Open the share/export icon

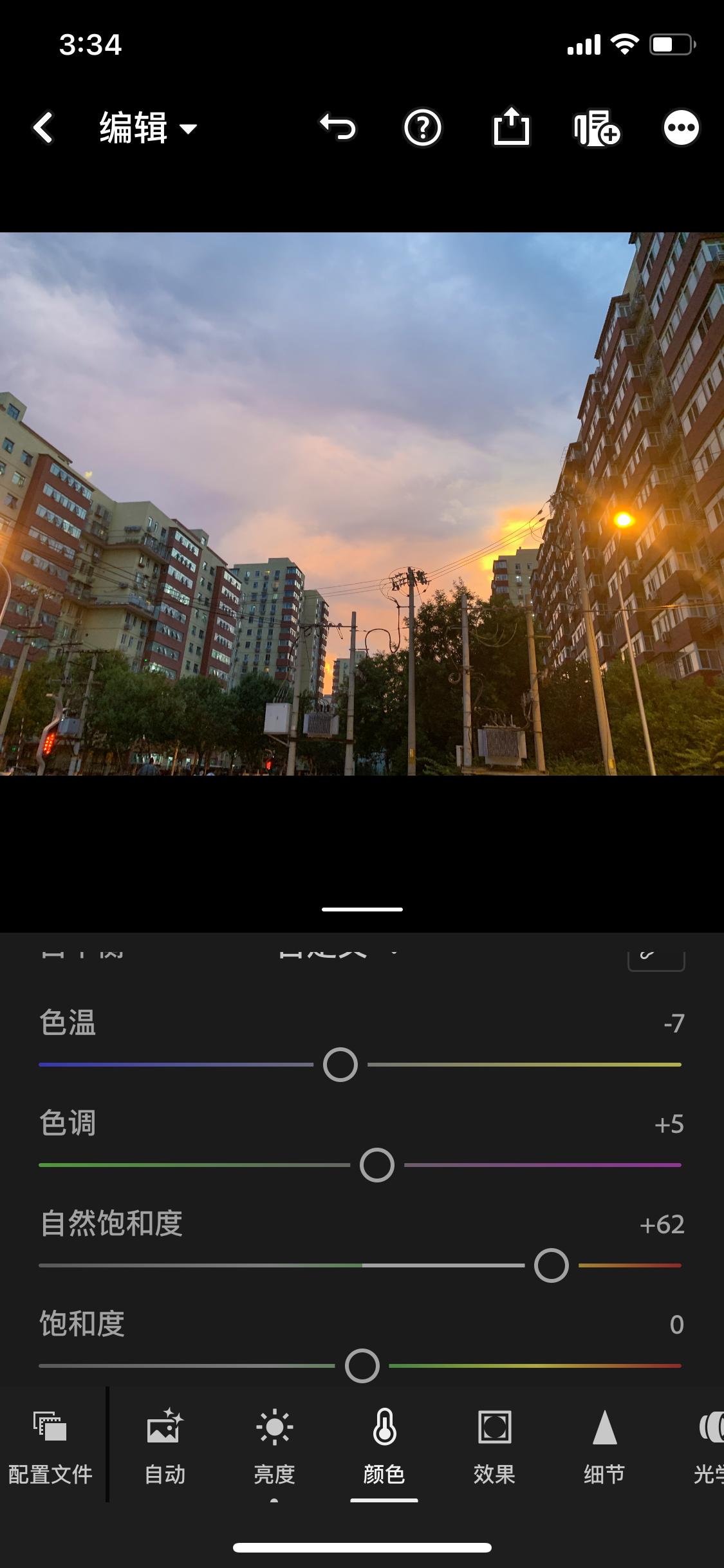pos(512,127)
